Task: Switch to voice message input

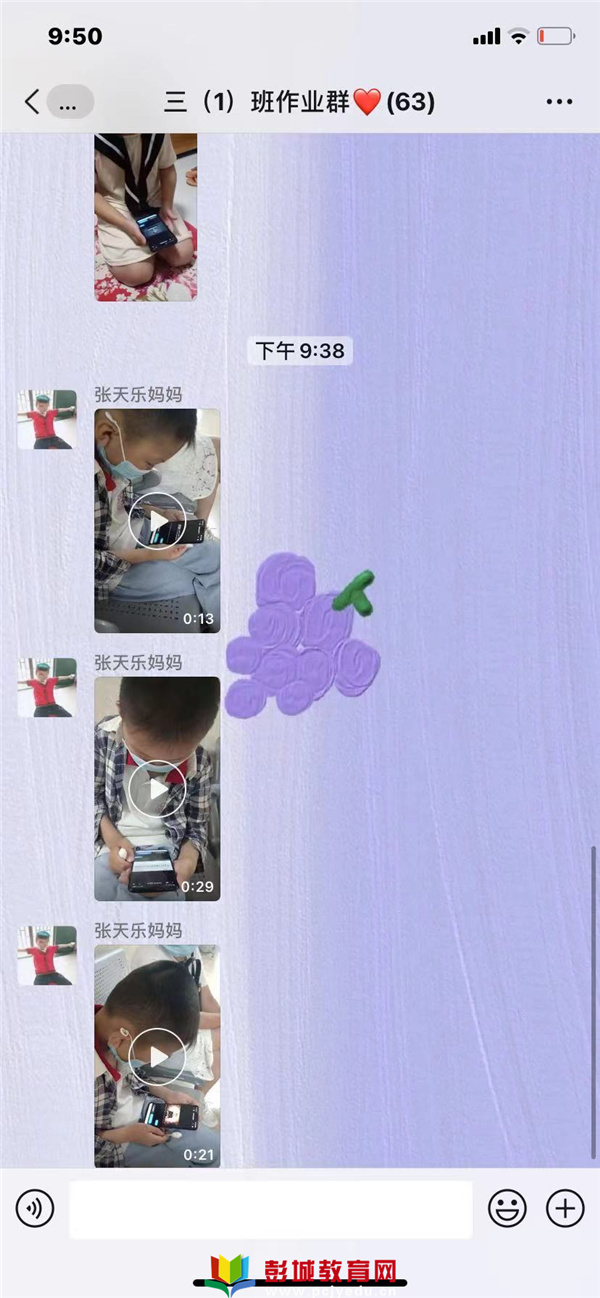Action: click(x=35, y=1209)
